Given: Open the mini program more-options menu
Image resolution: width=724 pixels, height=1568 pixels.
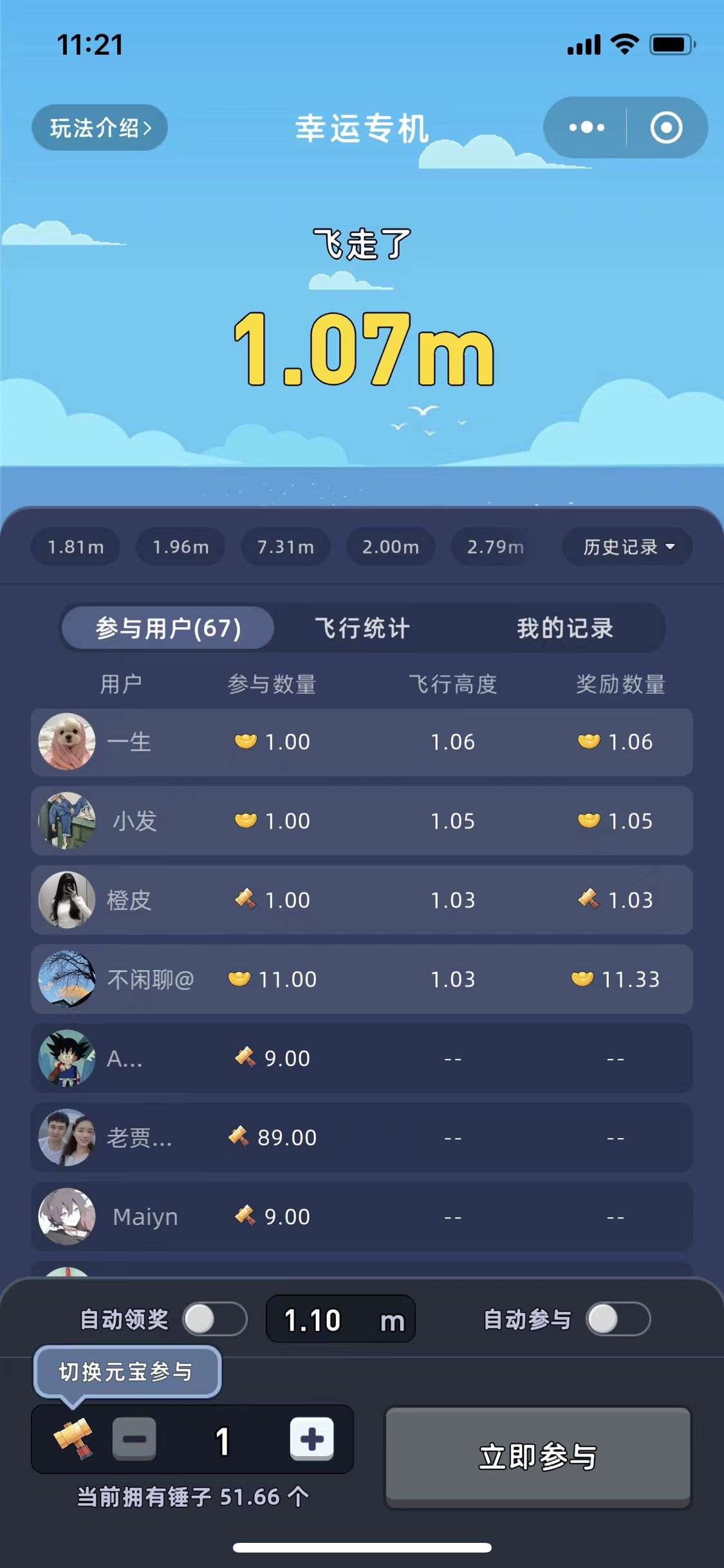Looking at the screenshot, I should point(586,127).
